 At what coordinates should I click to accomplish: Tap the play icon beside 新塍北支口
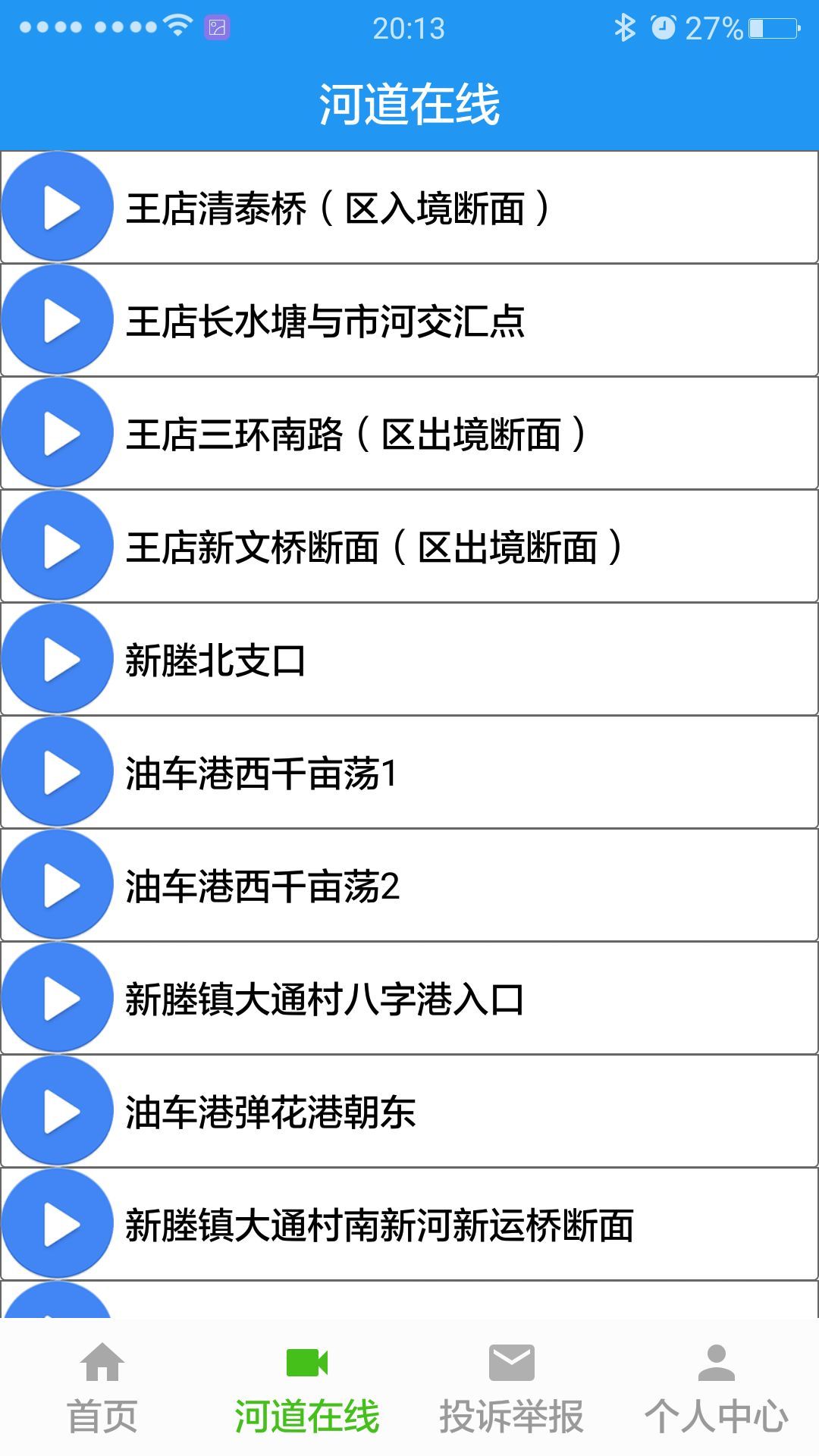(x=58, y=660)
